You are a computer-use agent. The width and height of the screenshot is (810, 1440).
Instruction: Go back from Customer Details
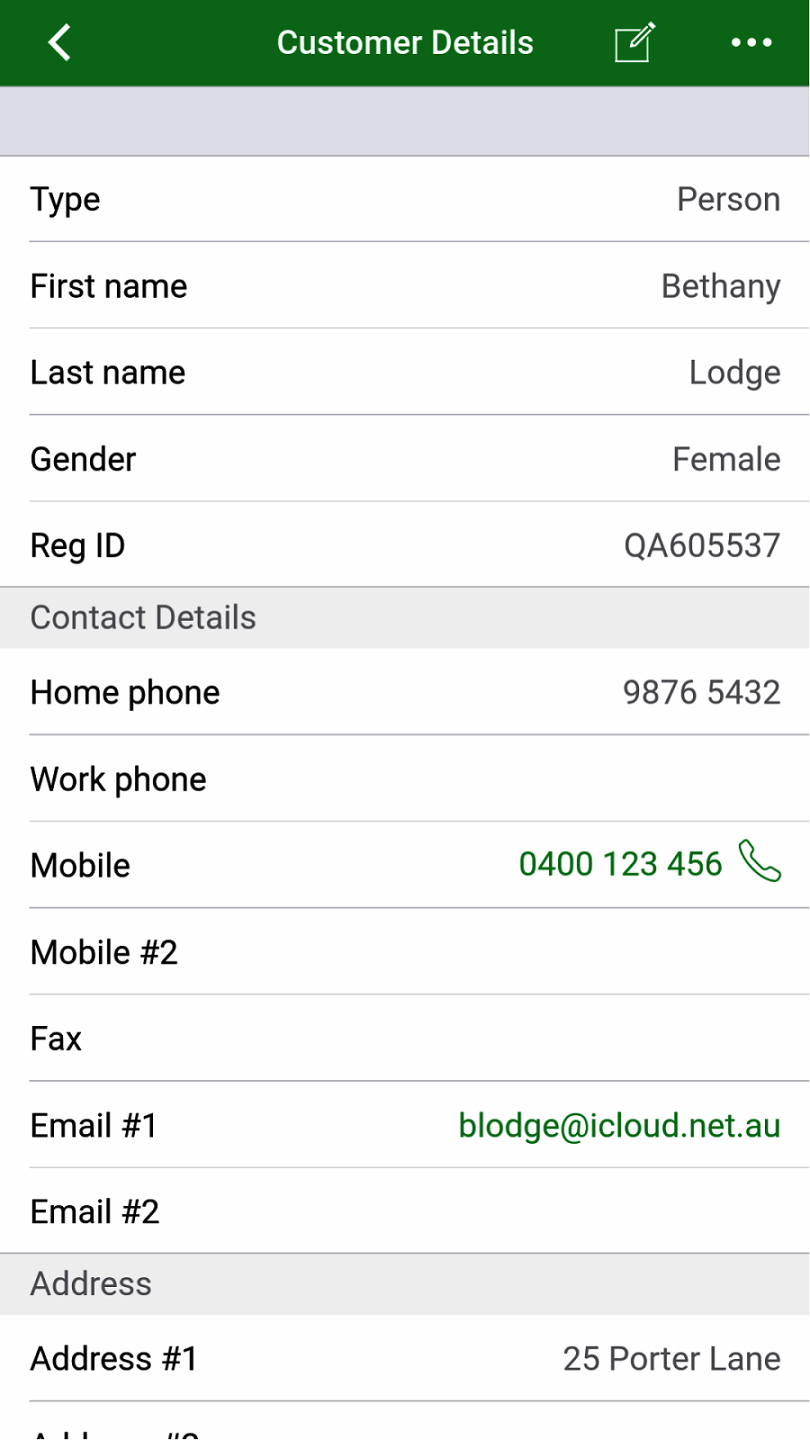(x=60, y=43)
